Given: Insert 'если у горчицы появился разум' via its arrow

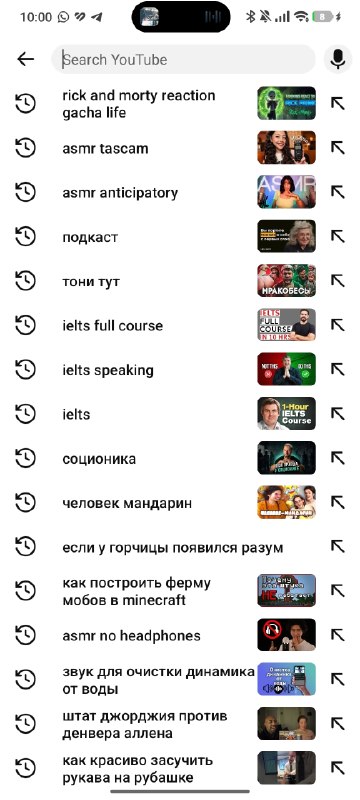Looking at the screenshot, I should [x=338, y=546].
